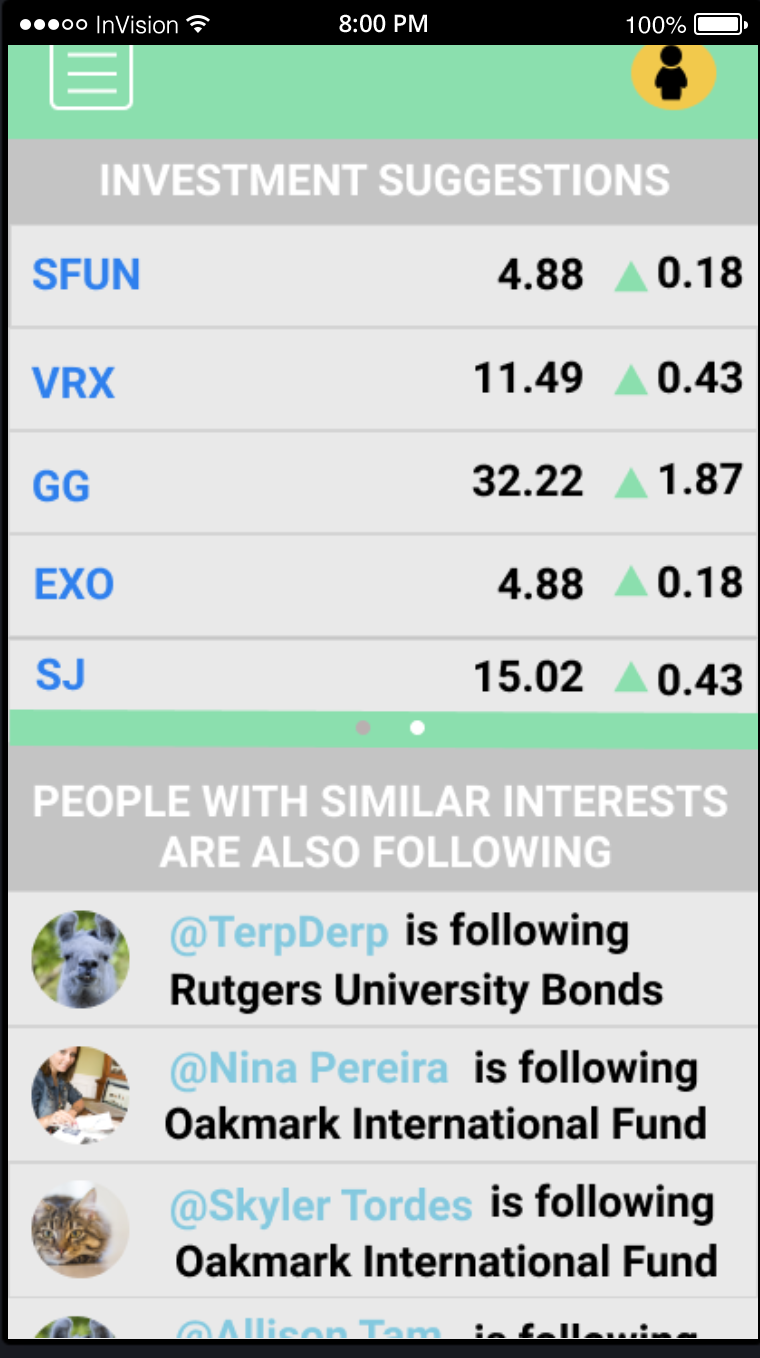Viewport: 760px width, 1358px height.
Task: Open @TerpDerp's profile link
Action: 279,933
